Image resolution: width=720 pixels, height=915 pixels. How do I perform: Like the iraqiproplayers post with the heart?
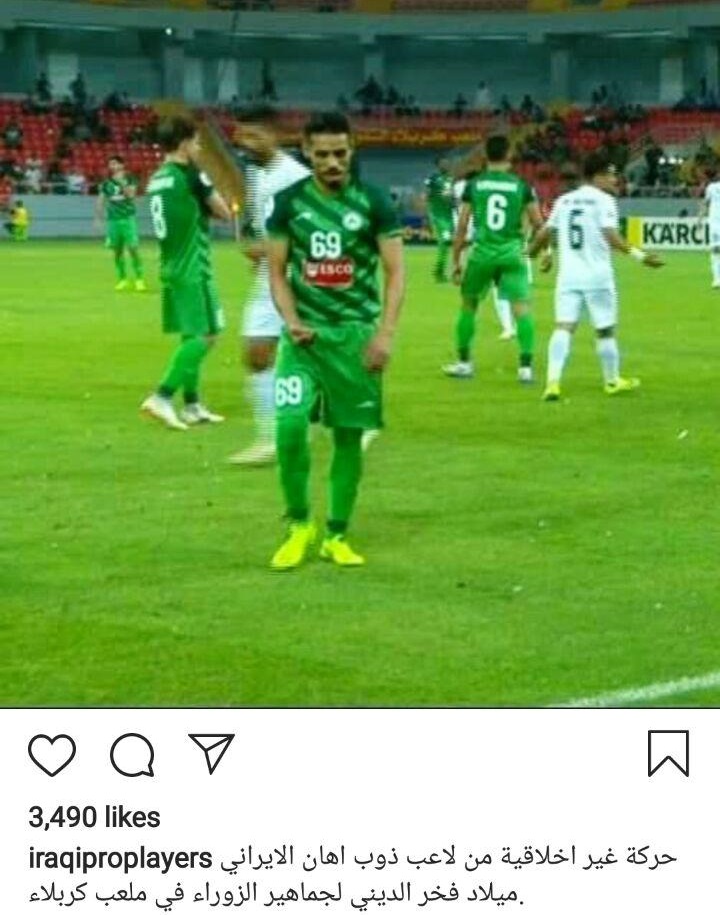click(52, 755)
